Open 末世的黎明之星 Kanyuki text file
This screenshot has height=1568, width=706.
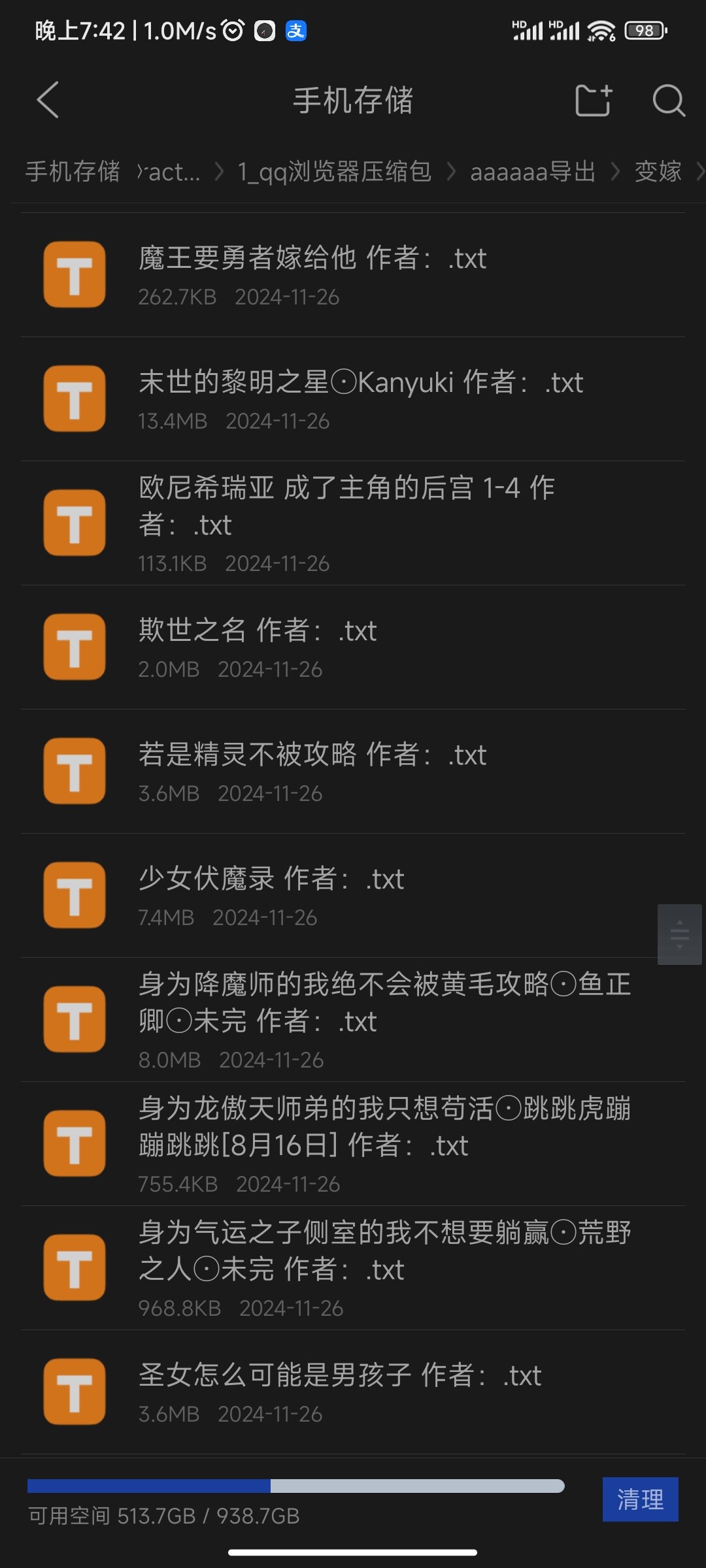353,399
